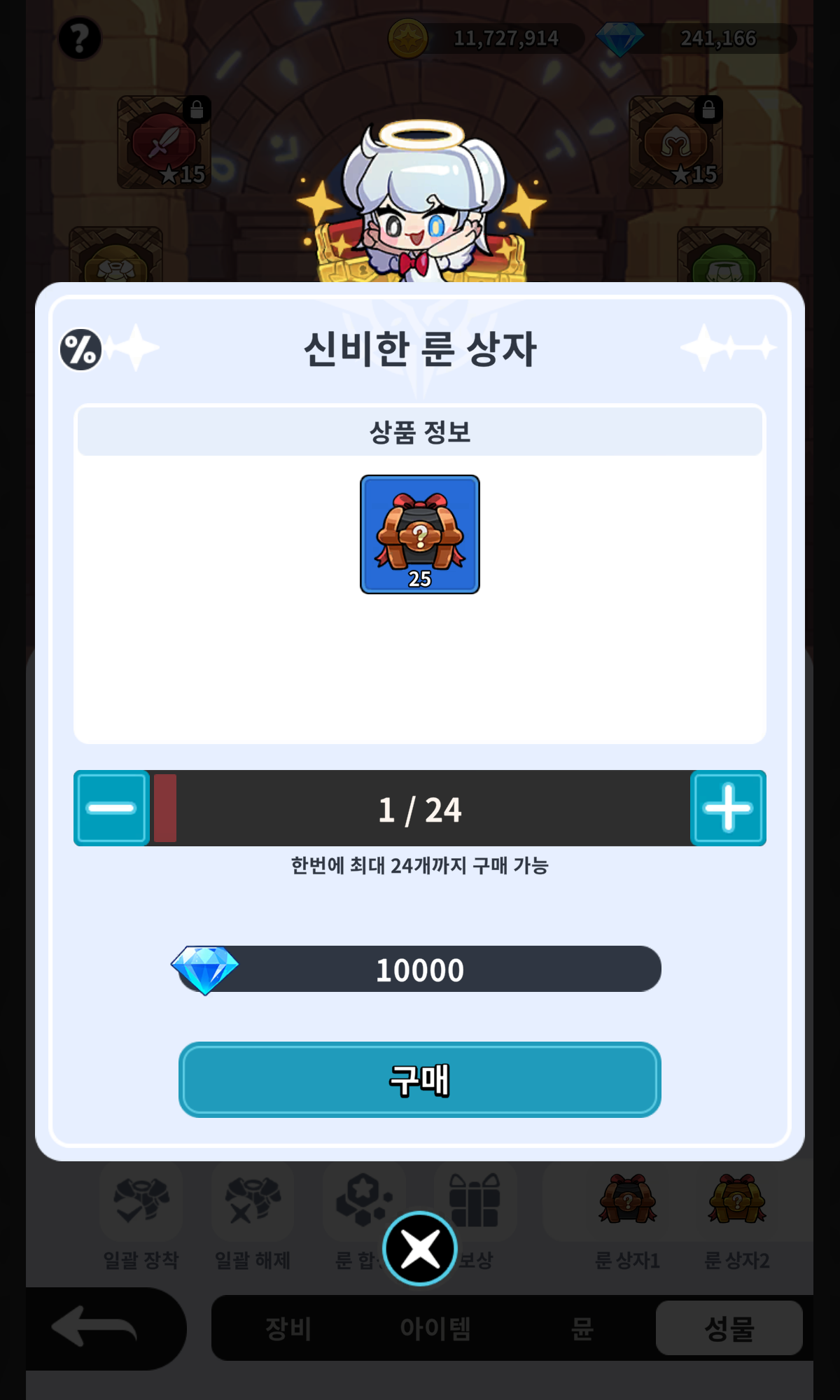Open the percent probability info icon
Viewport: 840px width, 1400px height.
(x=80, y=349)
